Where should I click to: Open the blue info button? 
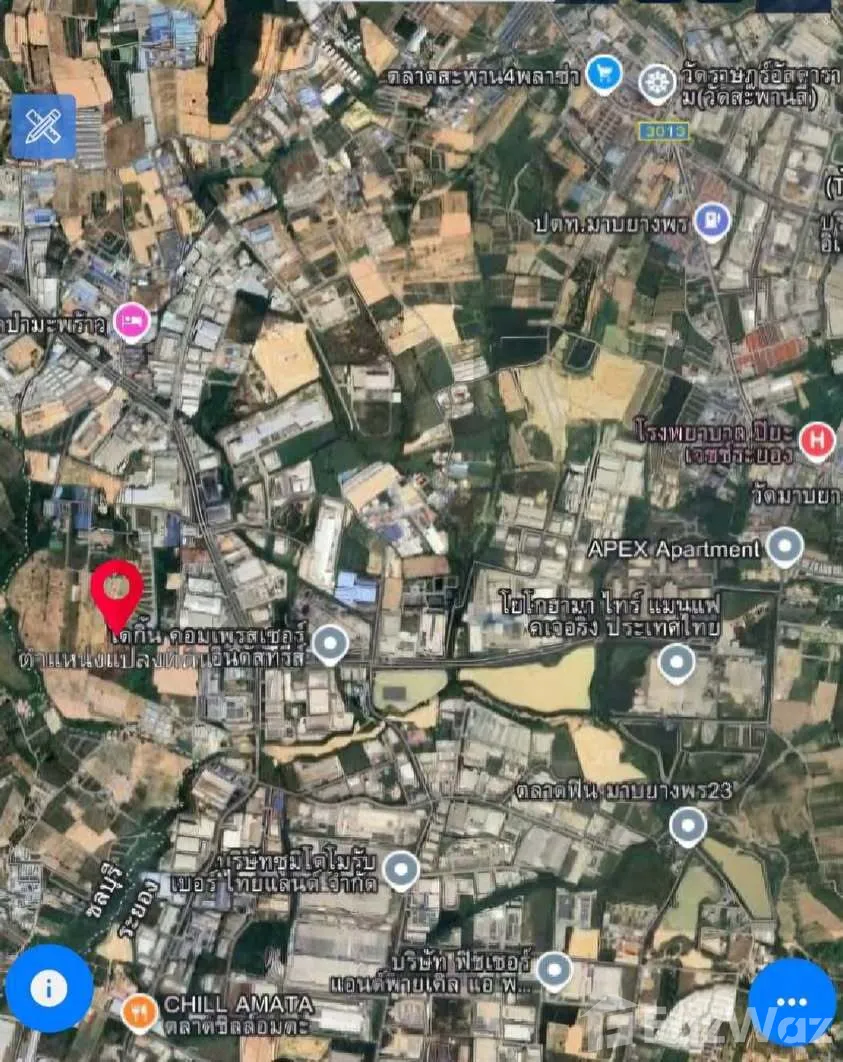[x=48, y=988]
